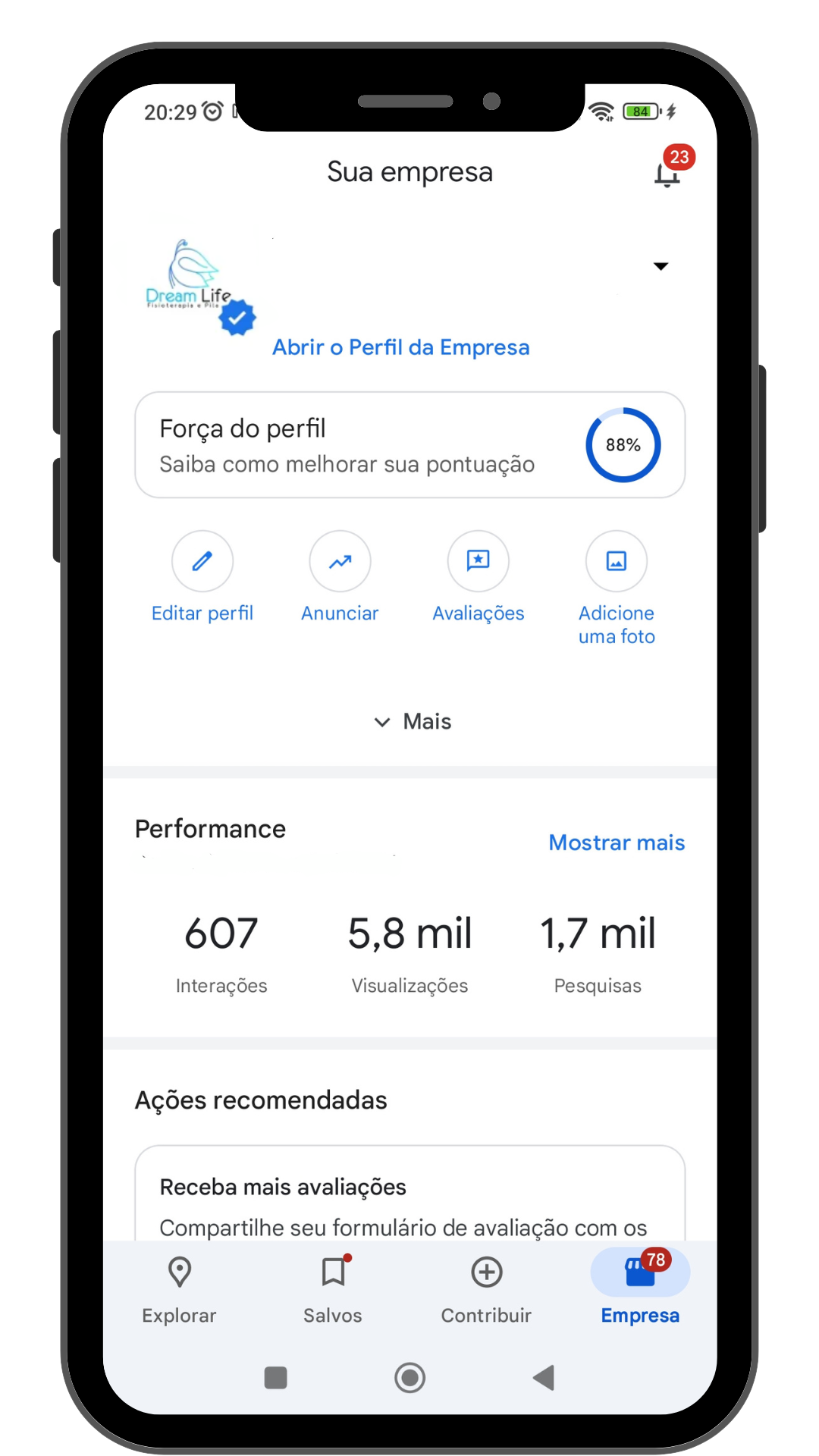Tap the system back button
The height and width of the screenshot is (1456, 819).
tap(544, 1377)
